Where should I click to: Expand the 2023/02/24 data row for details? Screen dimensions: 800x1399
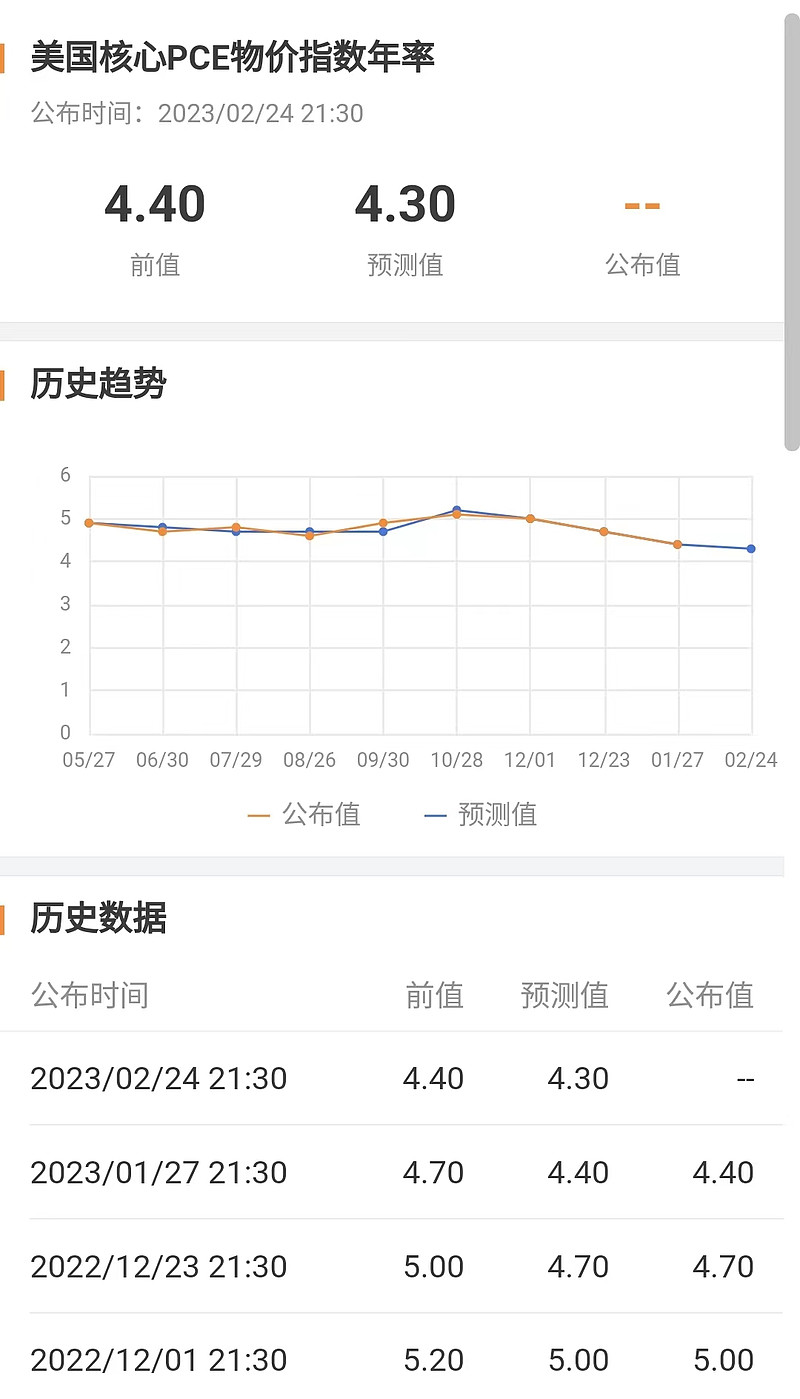coord(400,1079)
